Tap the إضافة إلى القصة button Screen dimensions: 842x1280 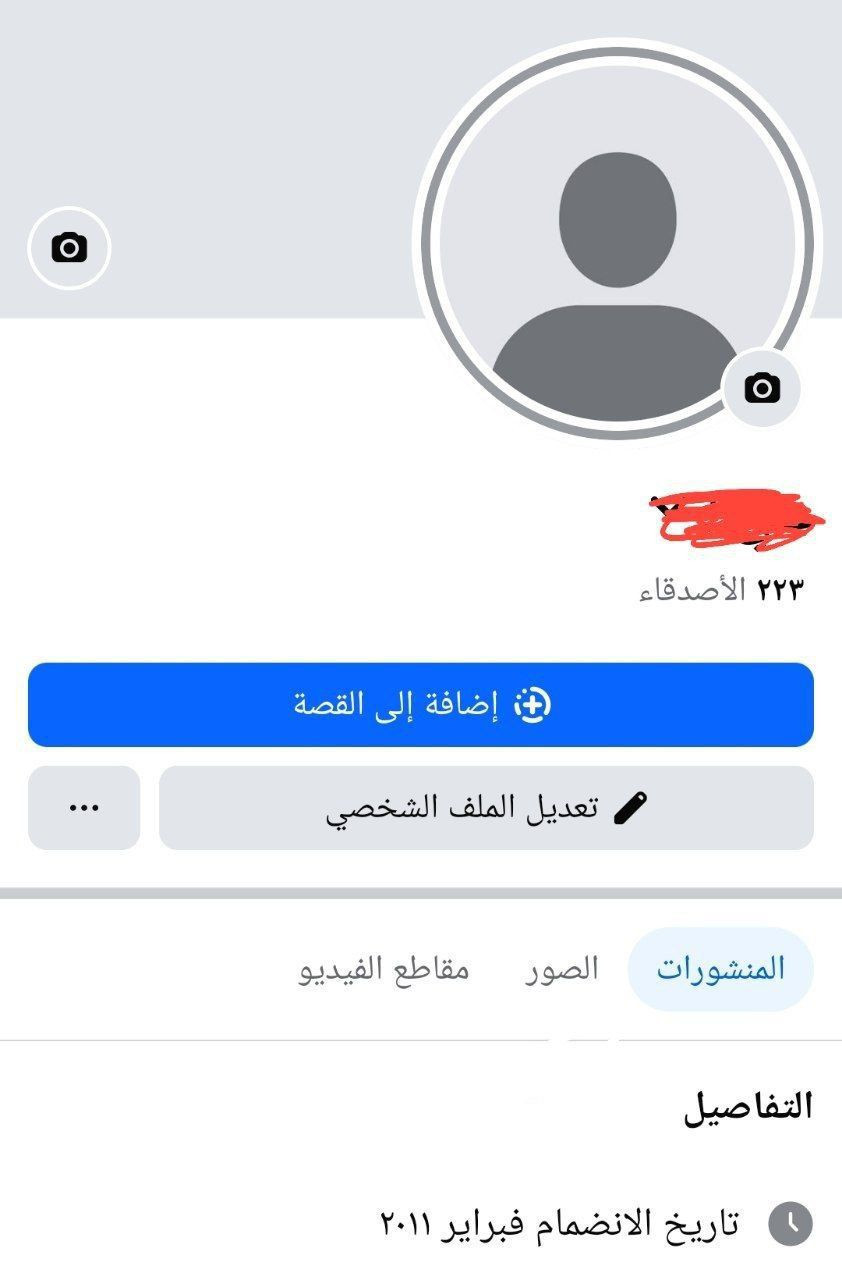421,705
